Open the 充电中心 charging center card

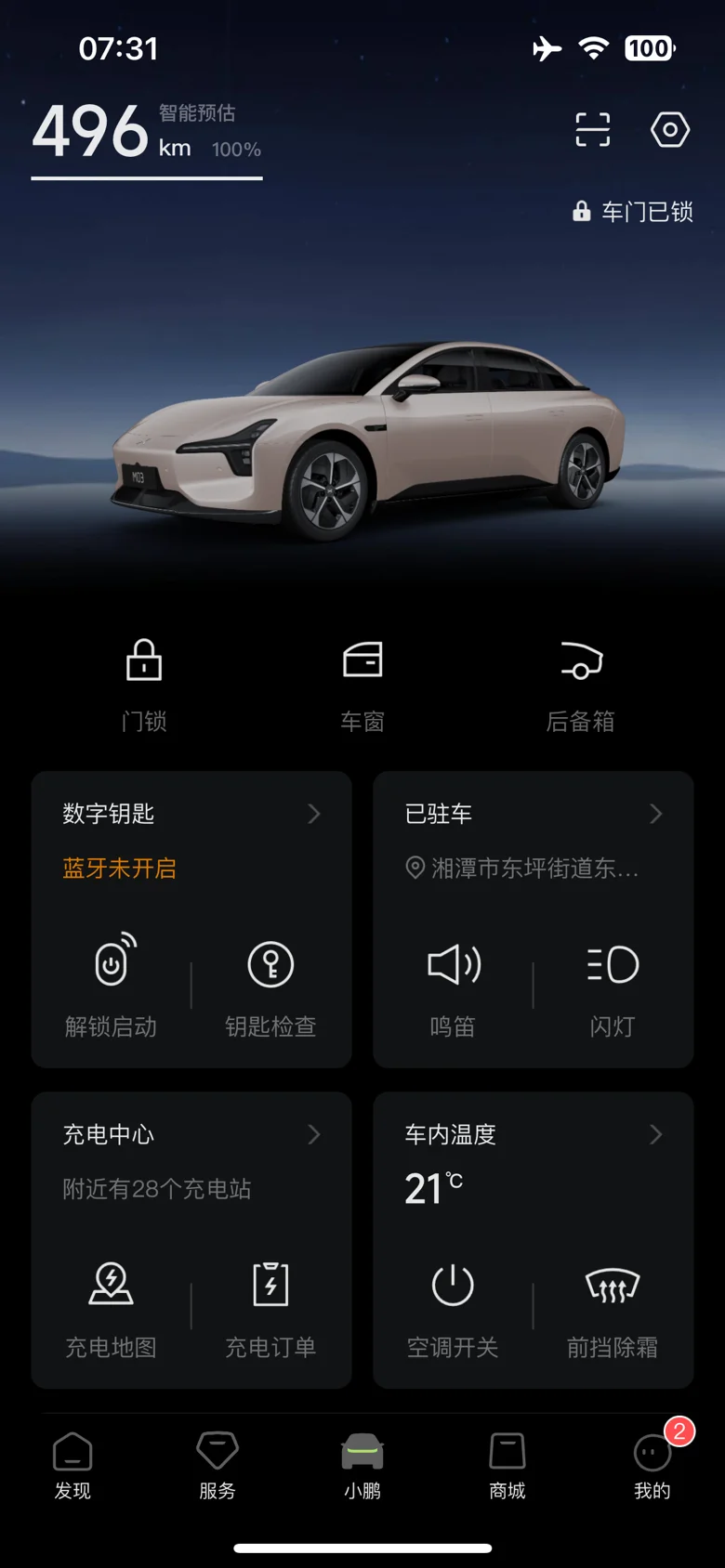pyautogui.click(x=191, y=1134)
